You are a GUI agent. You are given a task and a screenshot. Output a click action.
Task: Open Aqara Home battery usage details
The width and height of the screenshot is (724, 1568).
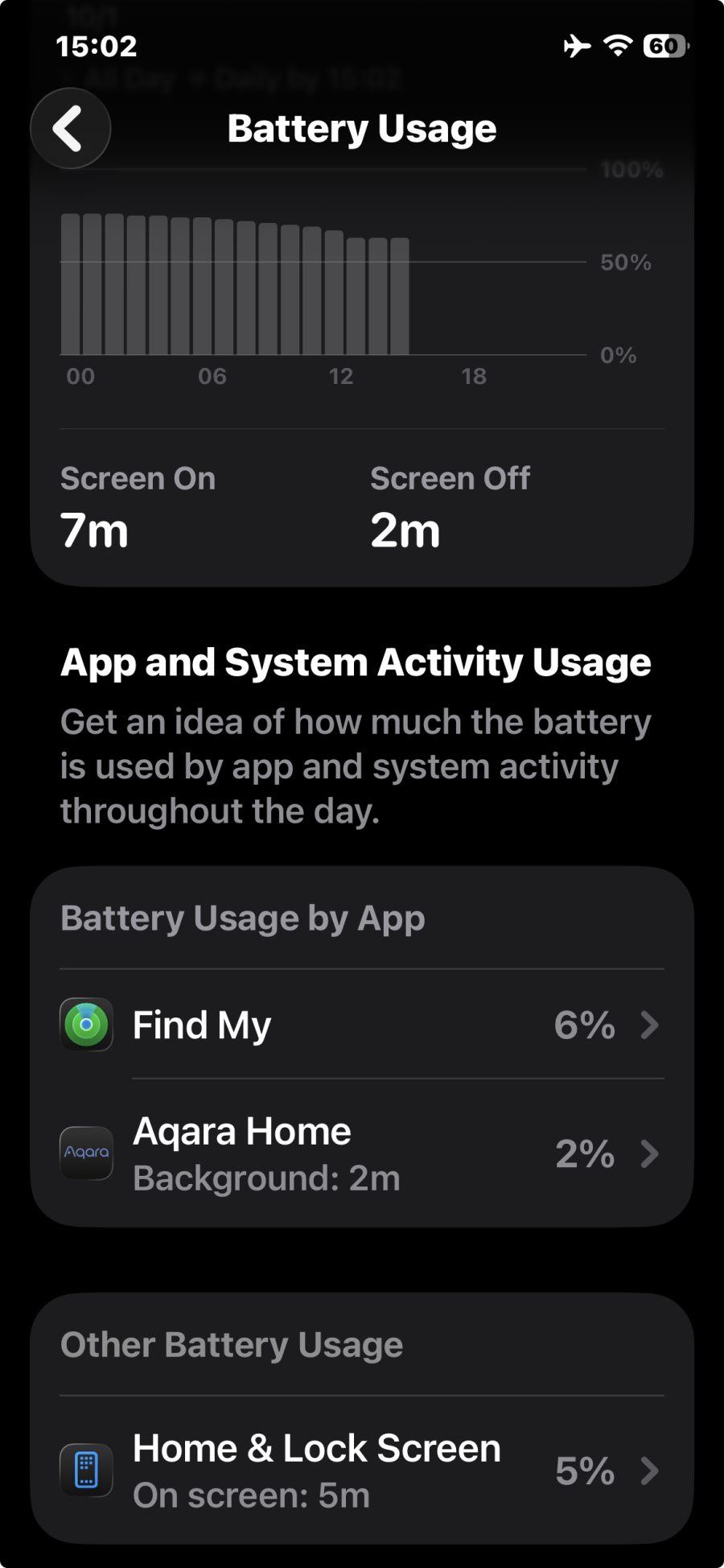coord(362,1153)
